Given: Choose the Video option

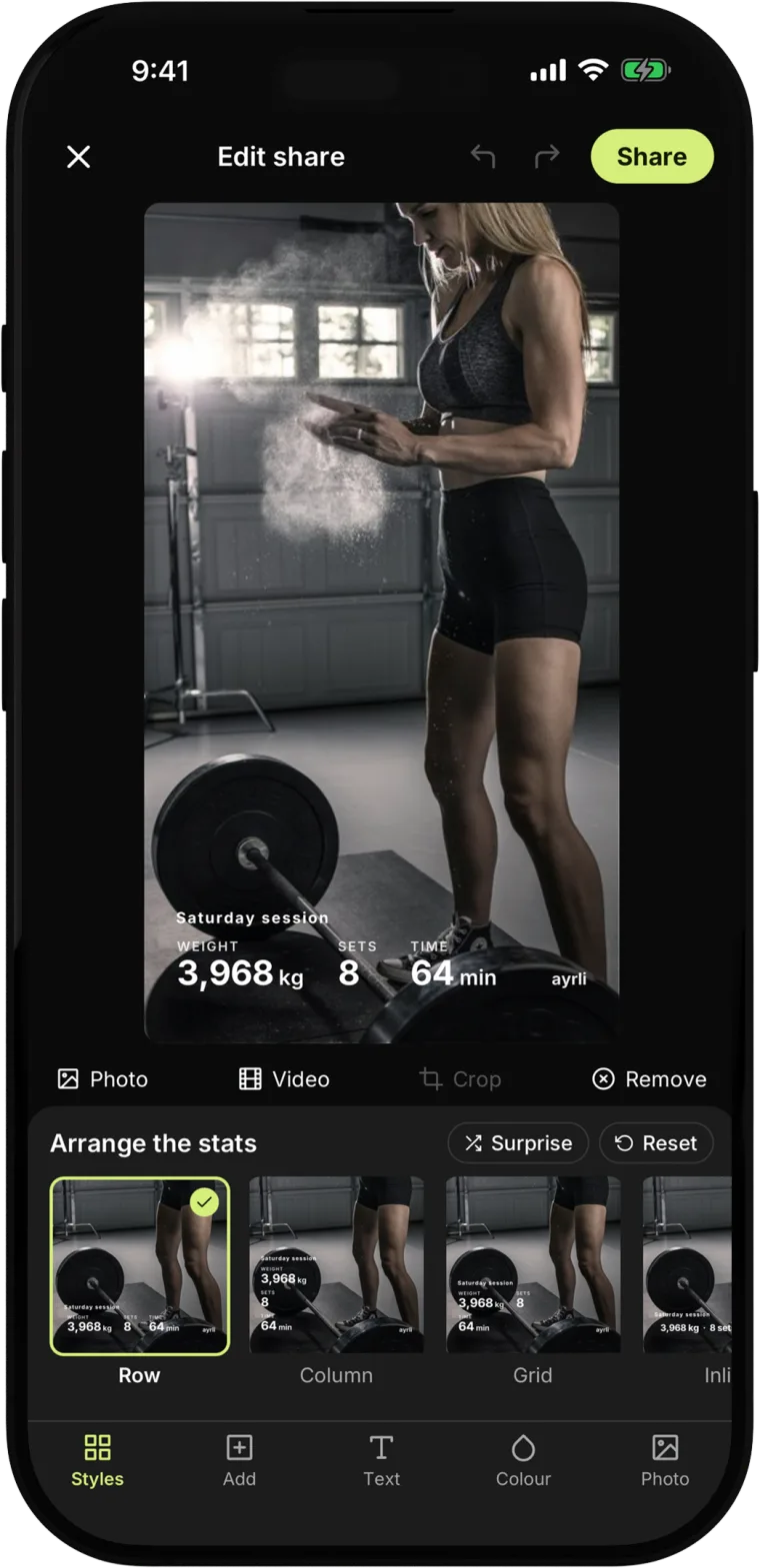Looking at the screenshot, I should pyautogui.click(x=284, y=1079).
